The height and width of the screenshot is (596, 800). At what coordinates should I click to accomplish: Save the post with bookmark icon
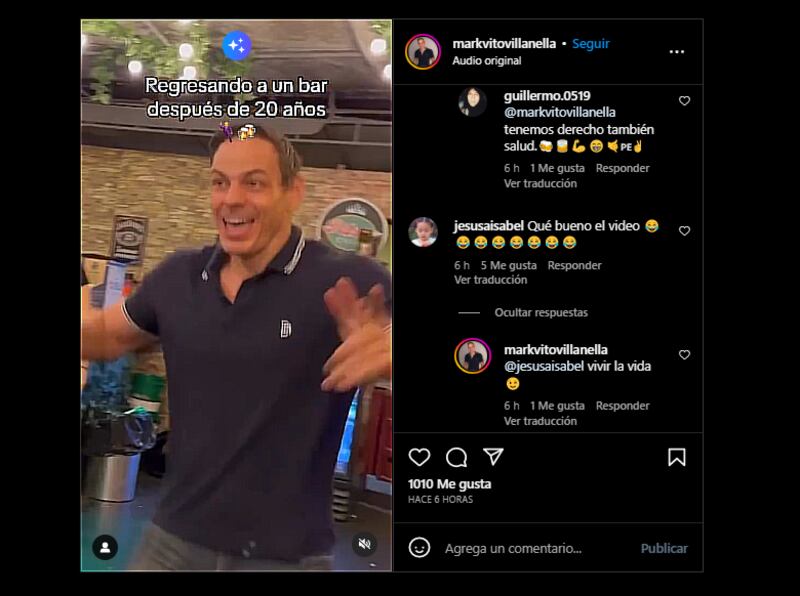pos(677,457)
